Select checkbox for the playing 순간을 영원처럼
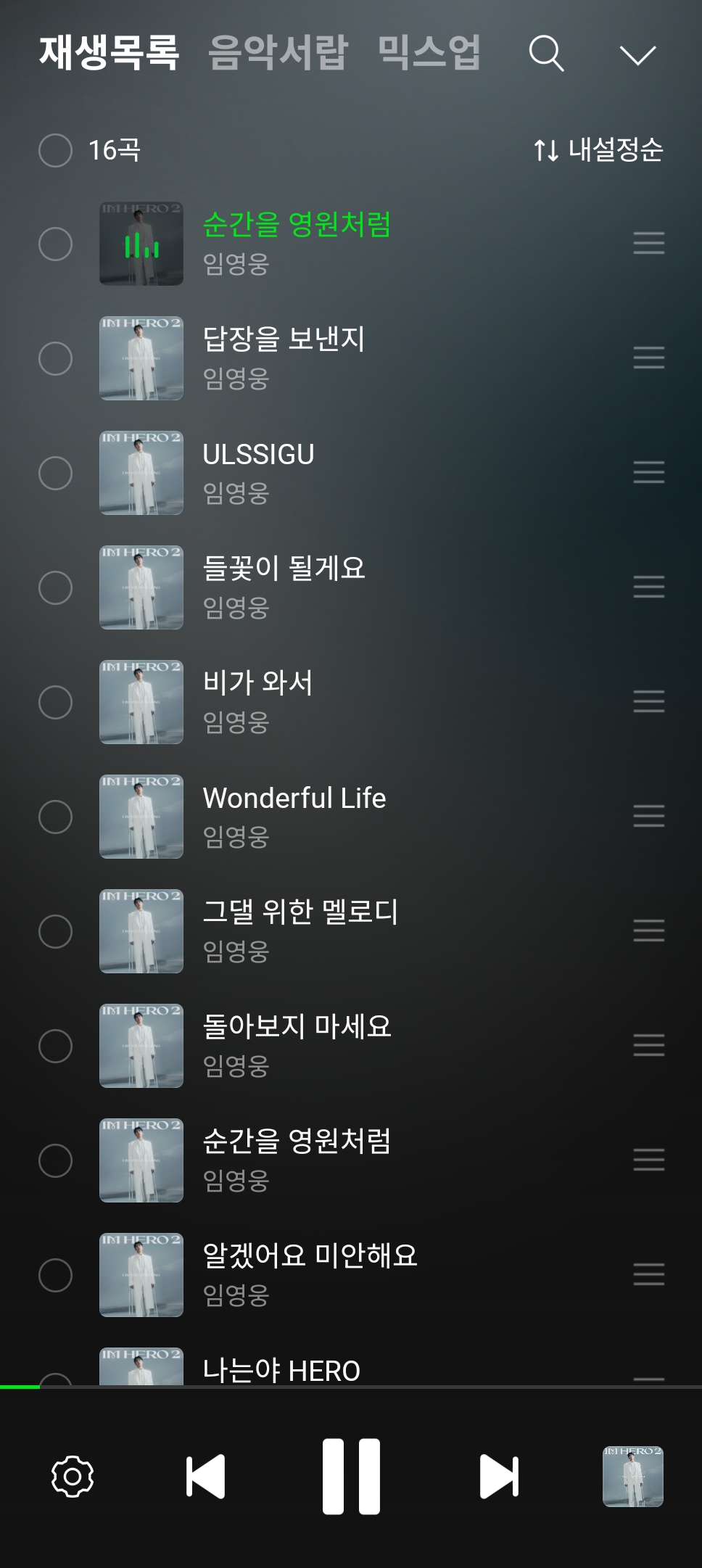This screenshot has height=1568, width=702. [56, 244]
